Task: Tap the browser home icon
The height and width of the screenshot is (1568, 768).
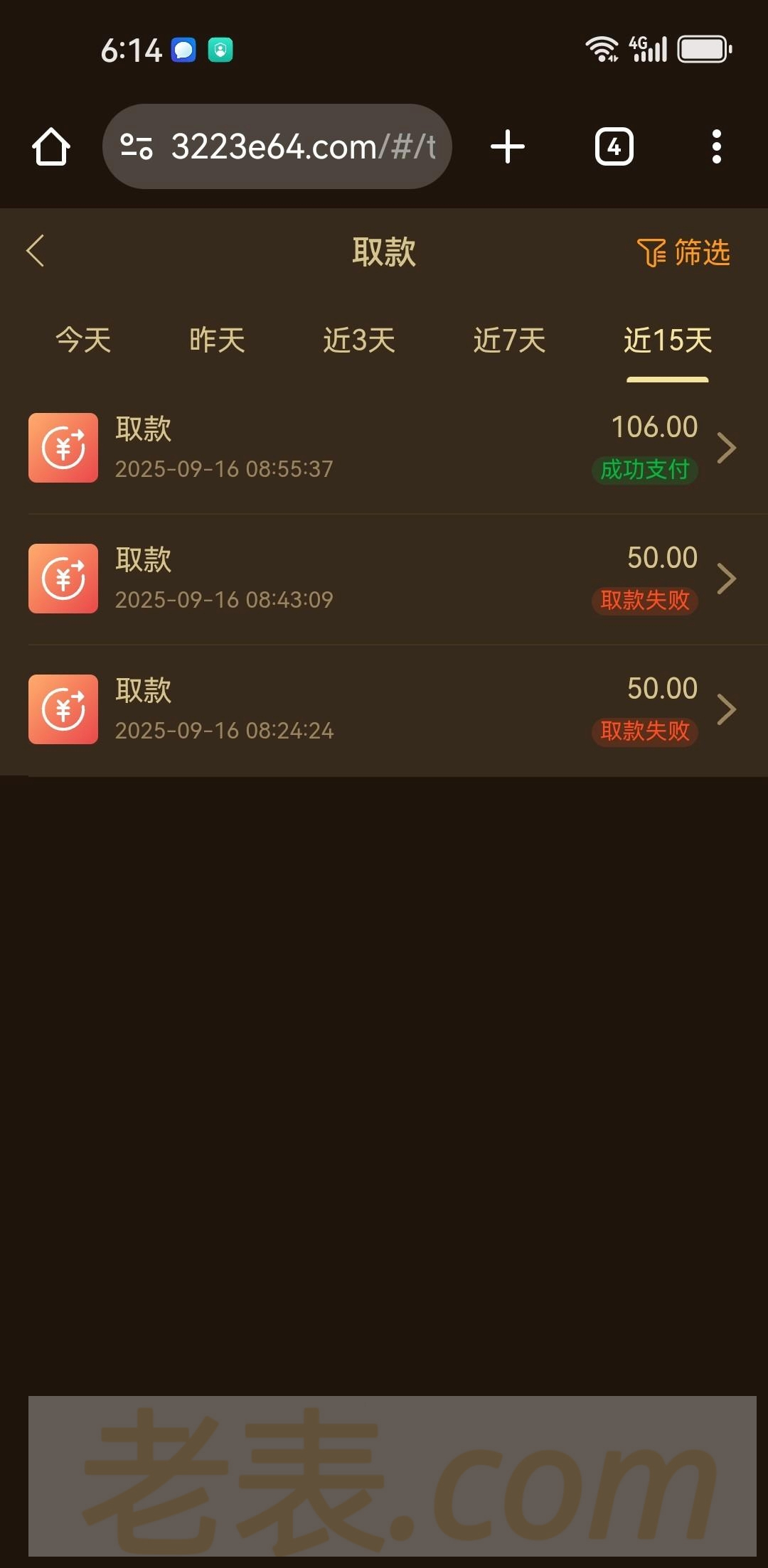Action: [x=51, y=146]
